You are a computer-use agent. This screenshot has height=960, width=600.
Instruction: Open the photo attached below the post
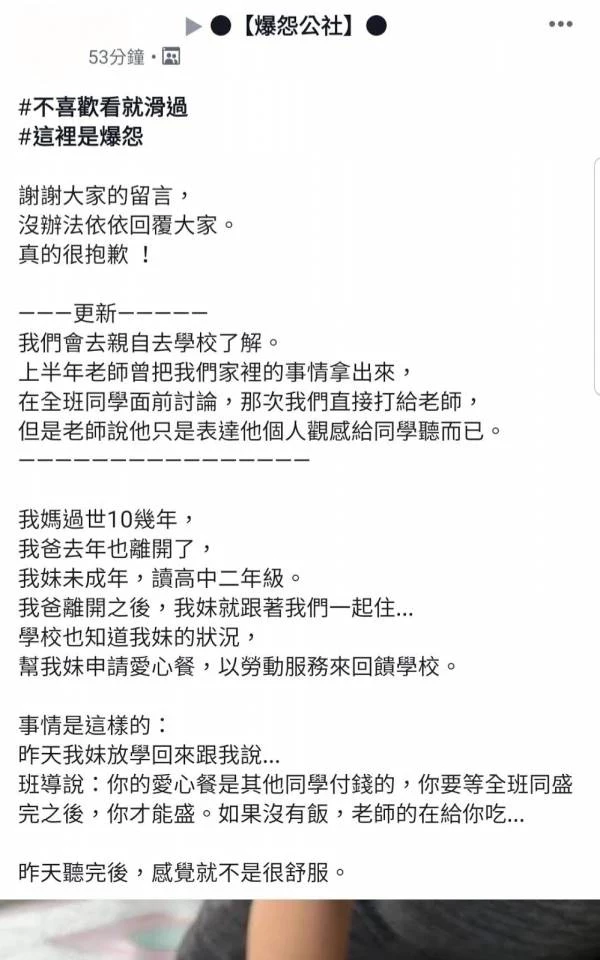(300, 929)
